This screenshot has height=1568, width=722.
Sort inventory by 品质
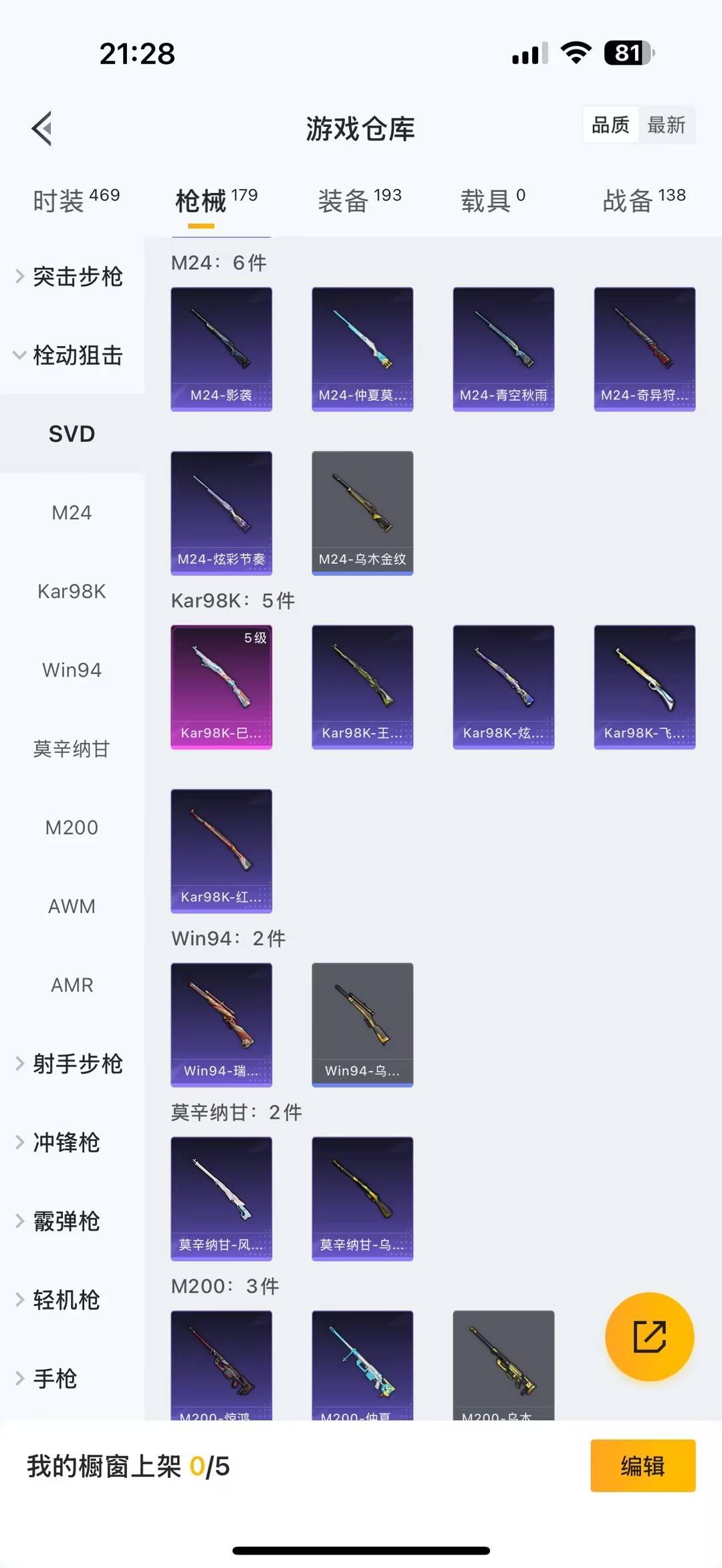tap(609, 125)
